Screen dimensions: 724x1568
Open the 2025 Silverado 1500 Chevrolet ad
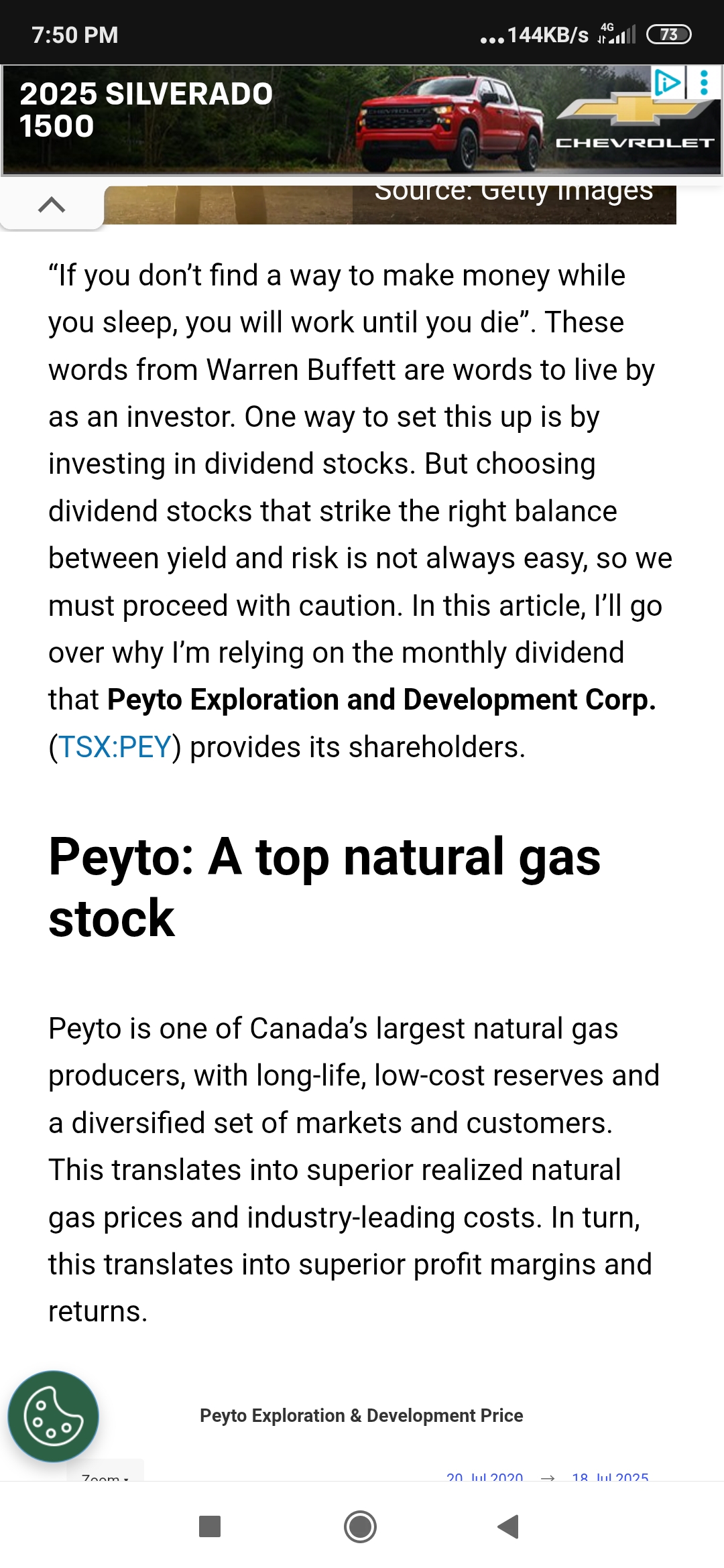[x=362, y=121]
